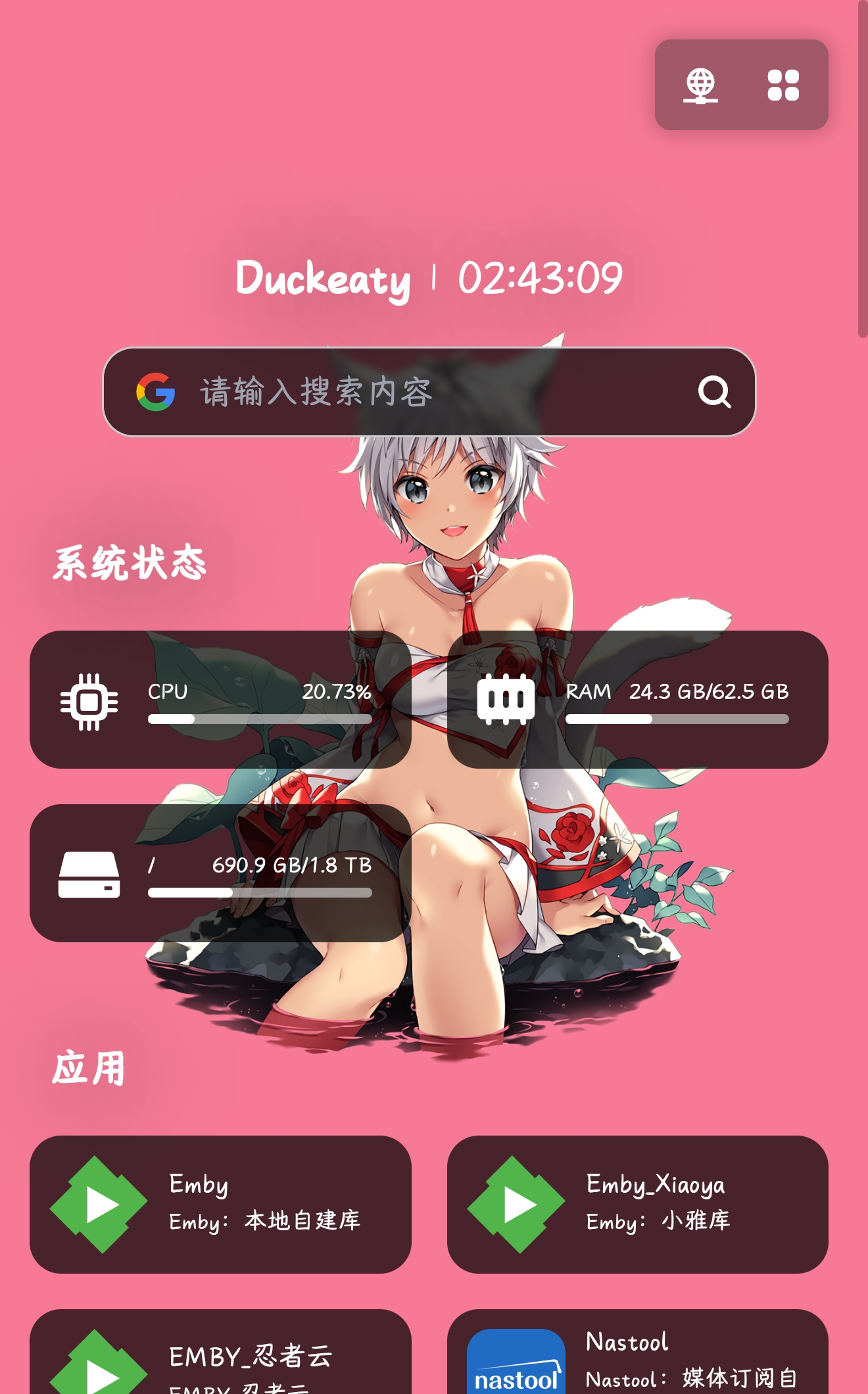Click the disk drive icon on the storage card
The width and height of the screenshot is (868, 1394).
click(90, 875)
